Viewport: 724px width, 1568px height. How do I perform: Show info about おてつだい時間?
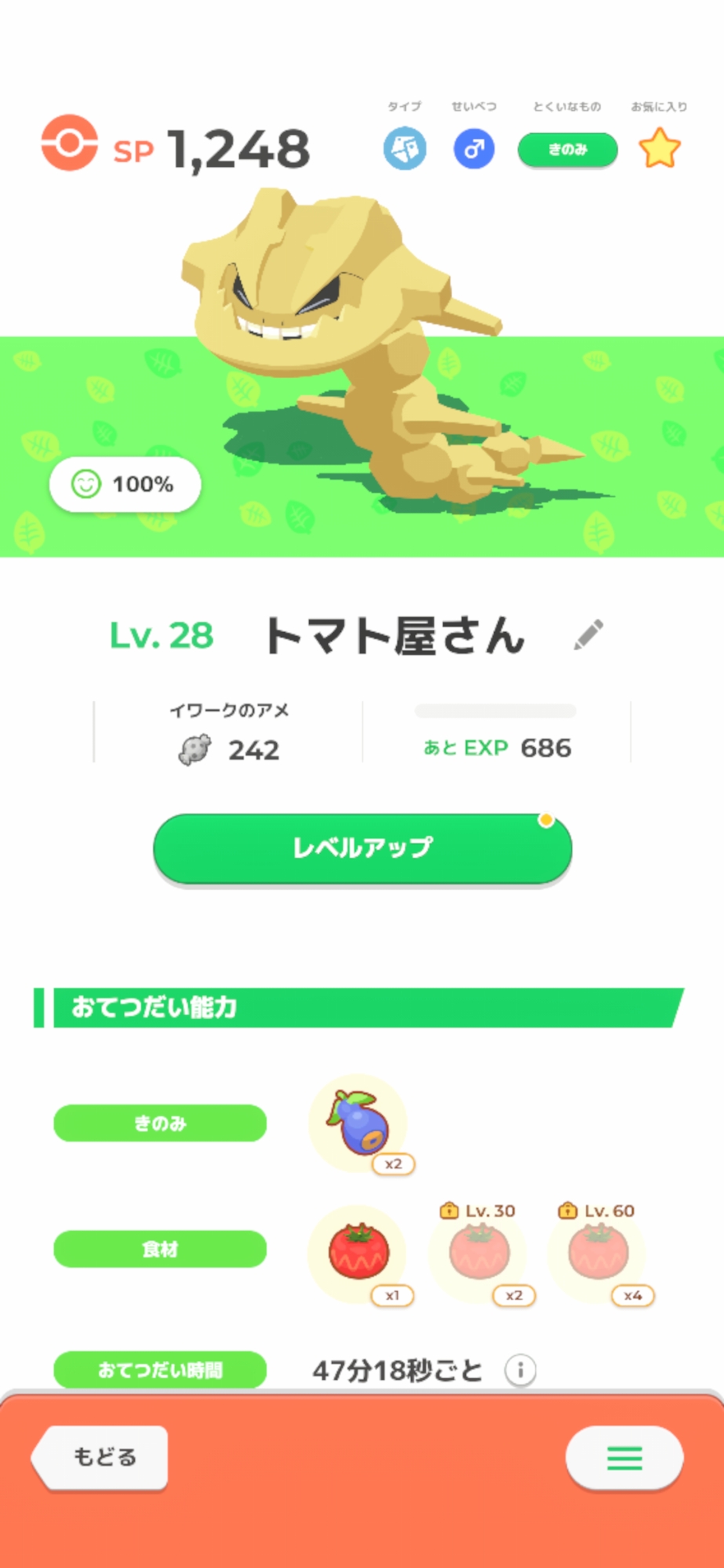pos(520,1370)
